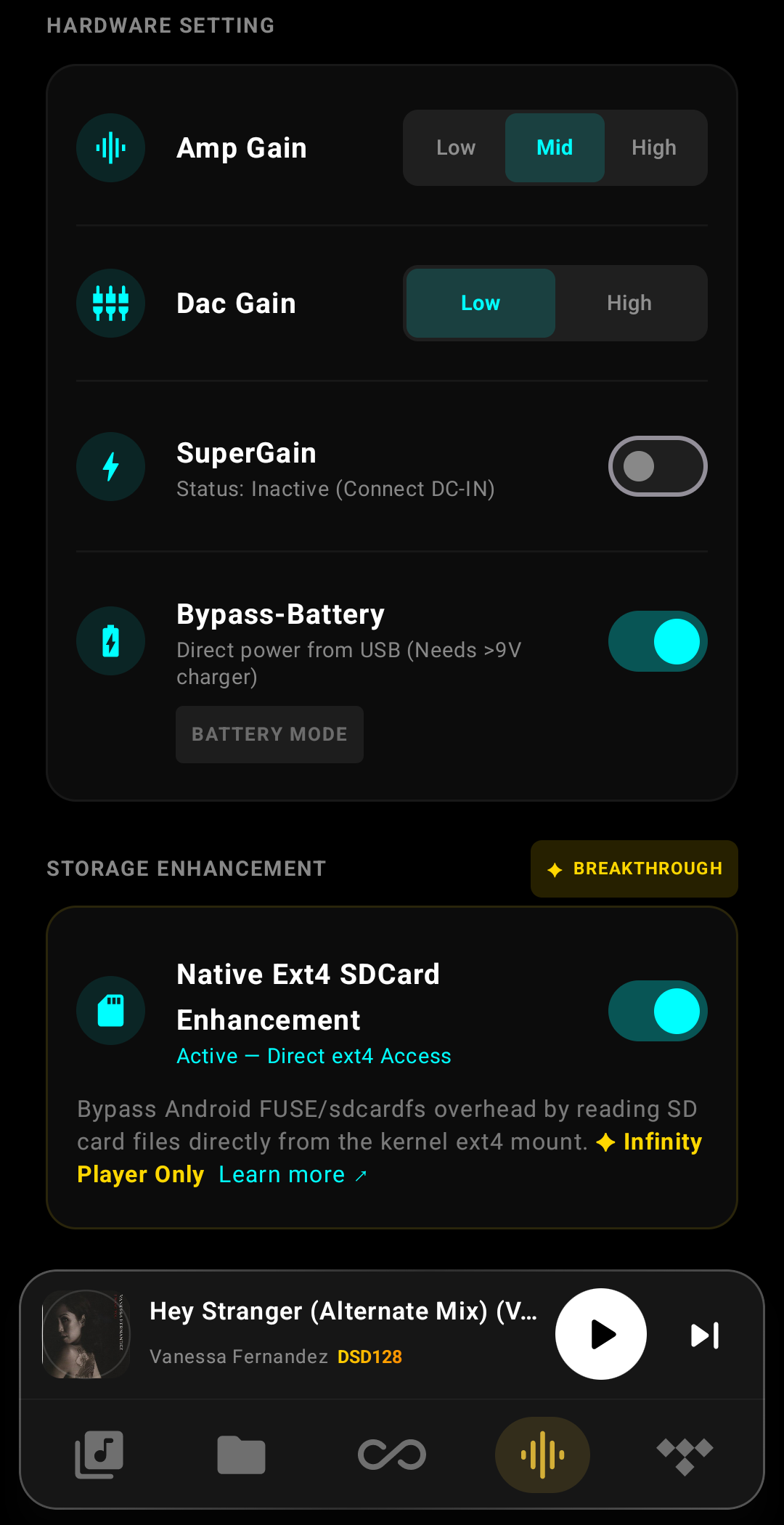Tap the Battery Mode button
Viewport: 784px width, 1525px height.
269,734
